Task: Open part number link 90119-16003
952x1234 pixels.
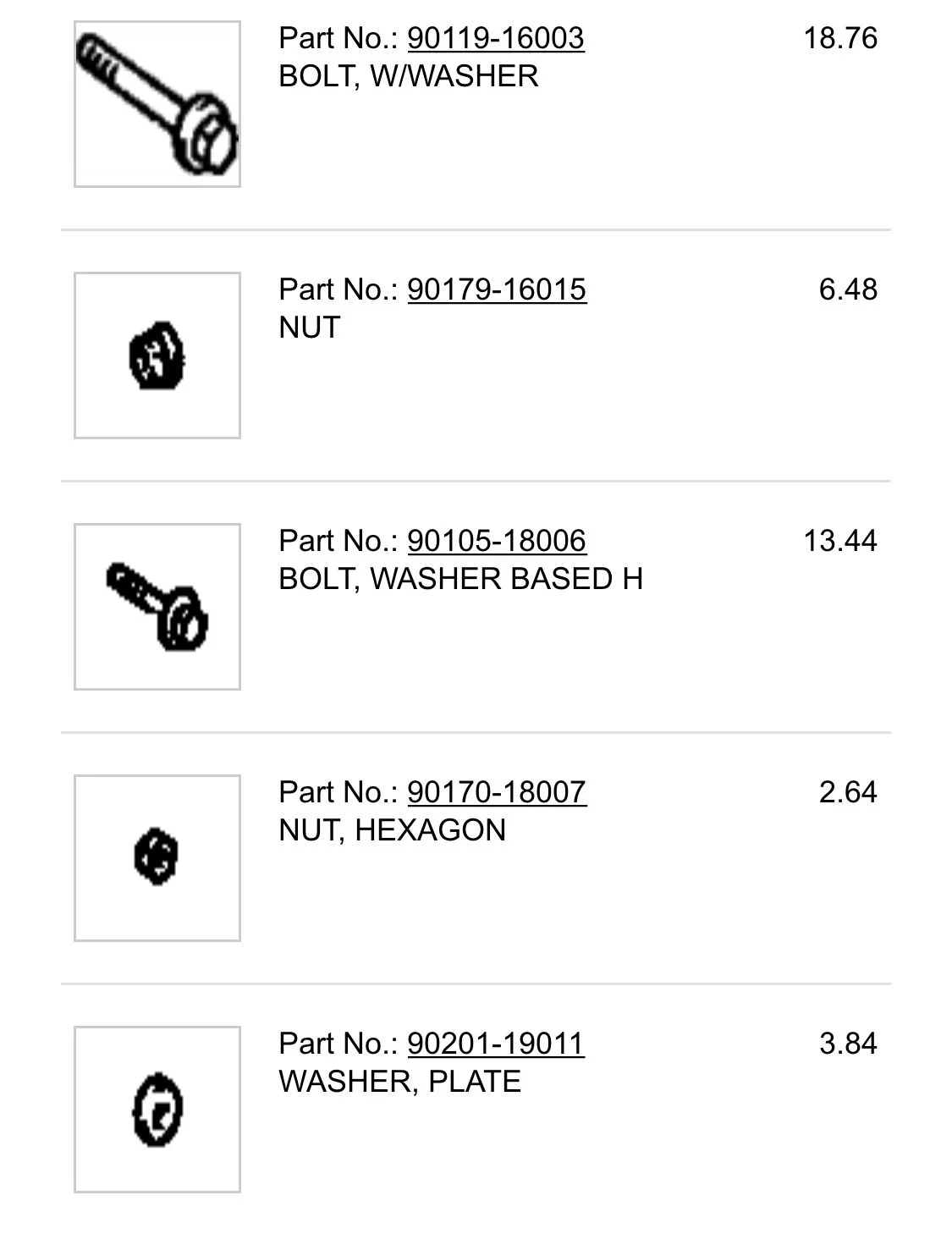Action: tap(495, 38)
